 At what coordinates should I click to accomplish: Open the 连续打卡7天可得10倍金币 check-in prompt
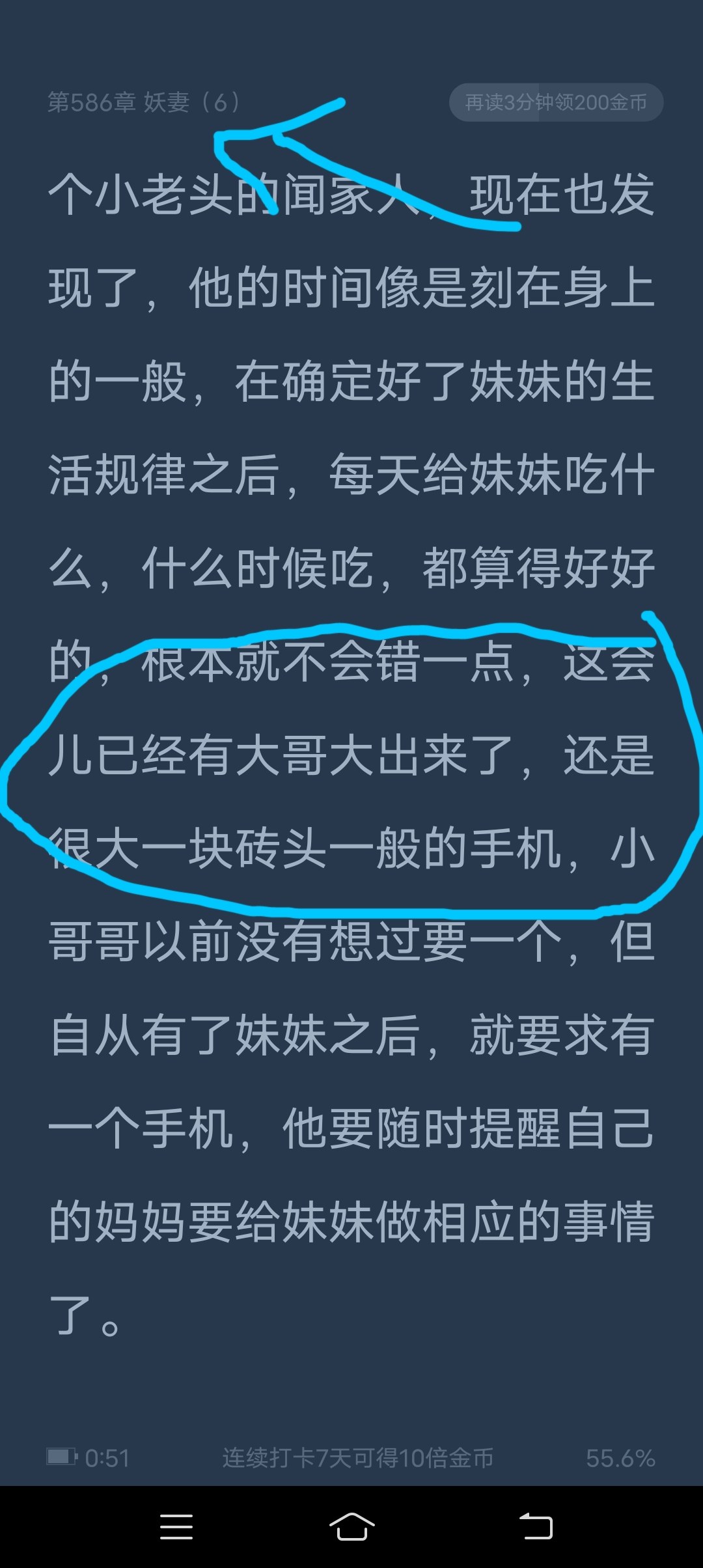click(357, 1458)
